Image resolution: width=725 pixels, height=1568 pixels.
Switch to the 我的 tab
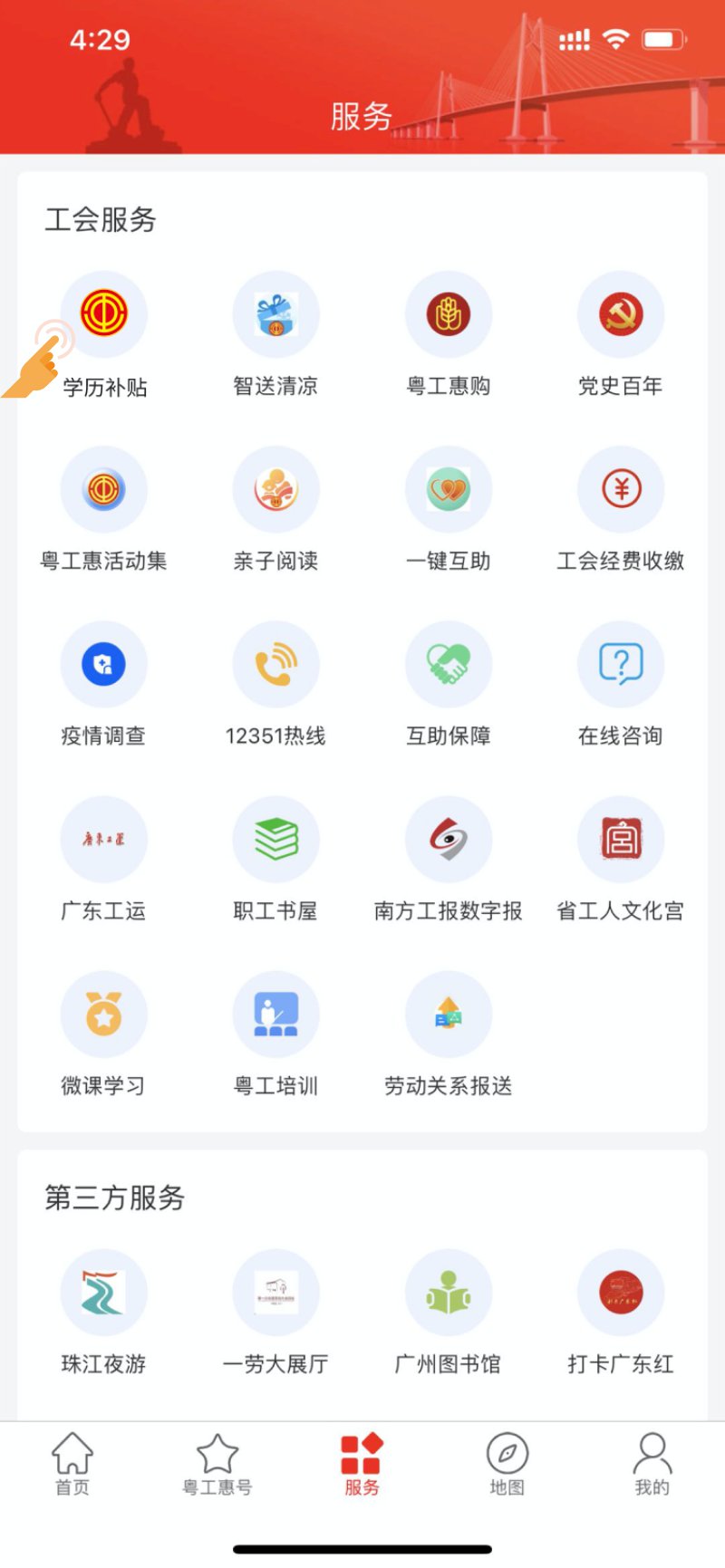tap(652, 1463)
